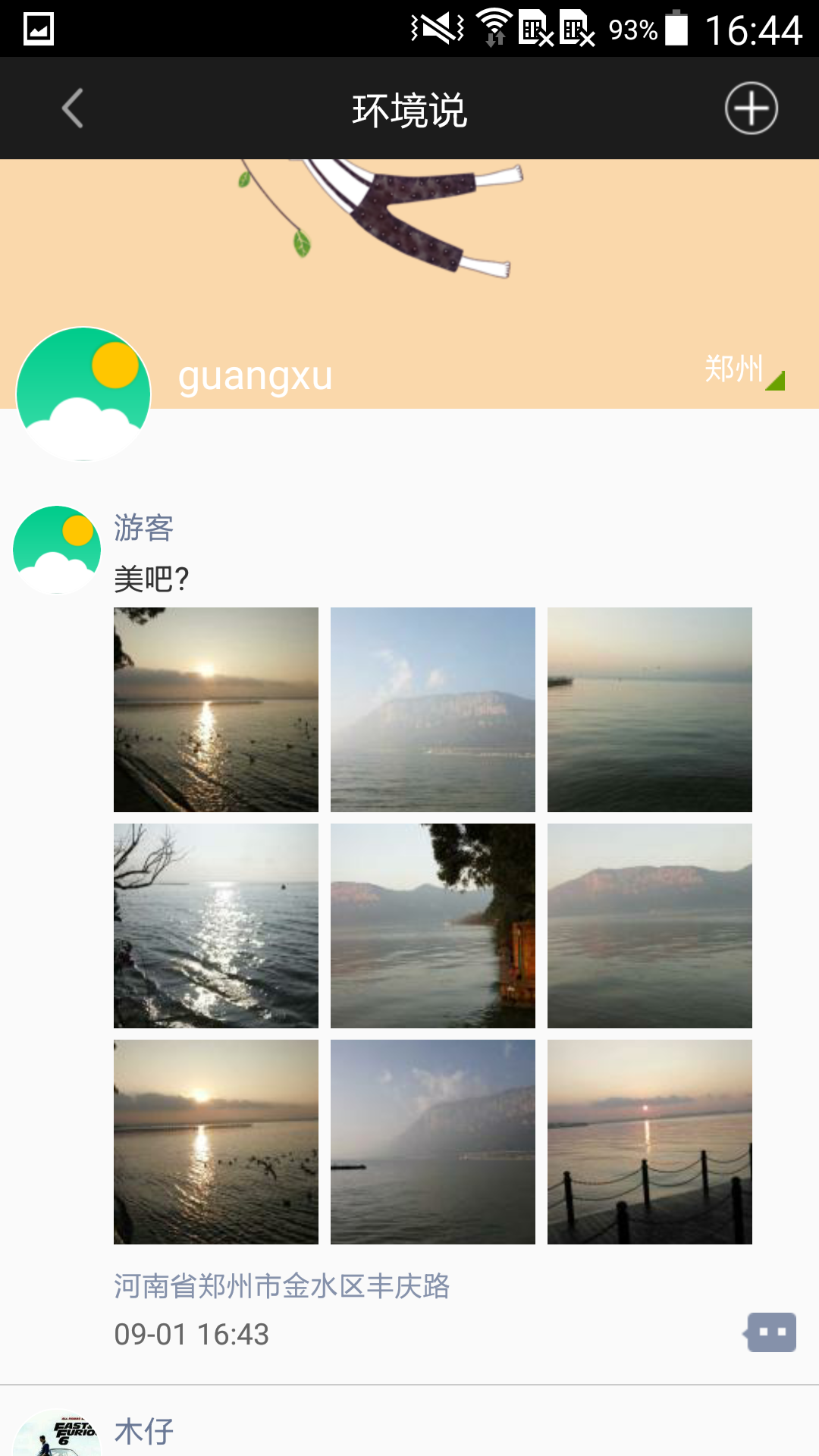Open 木仔's profile name

(144, 1432)
